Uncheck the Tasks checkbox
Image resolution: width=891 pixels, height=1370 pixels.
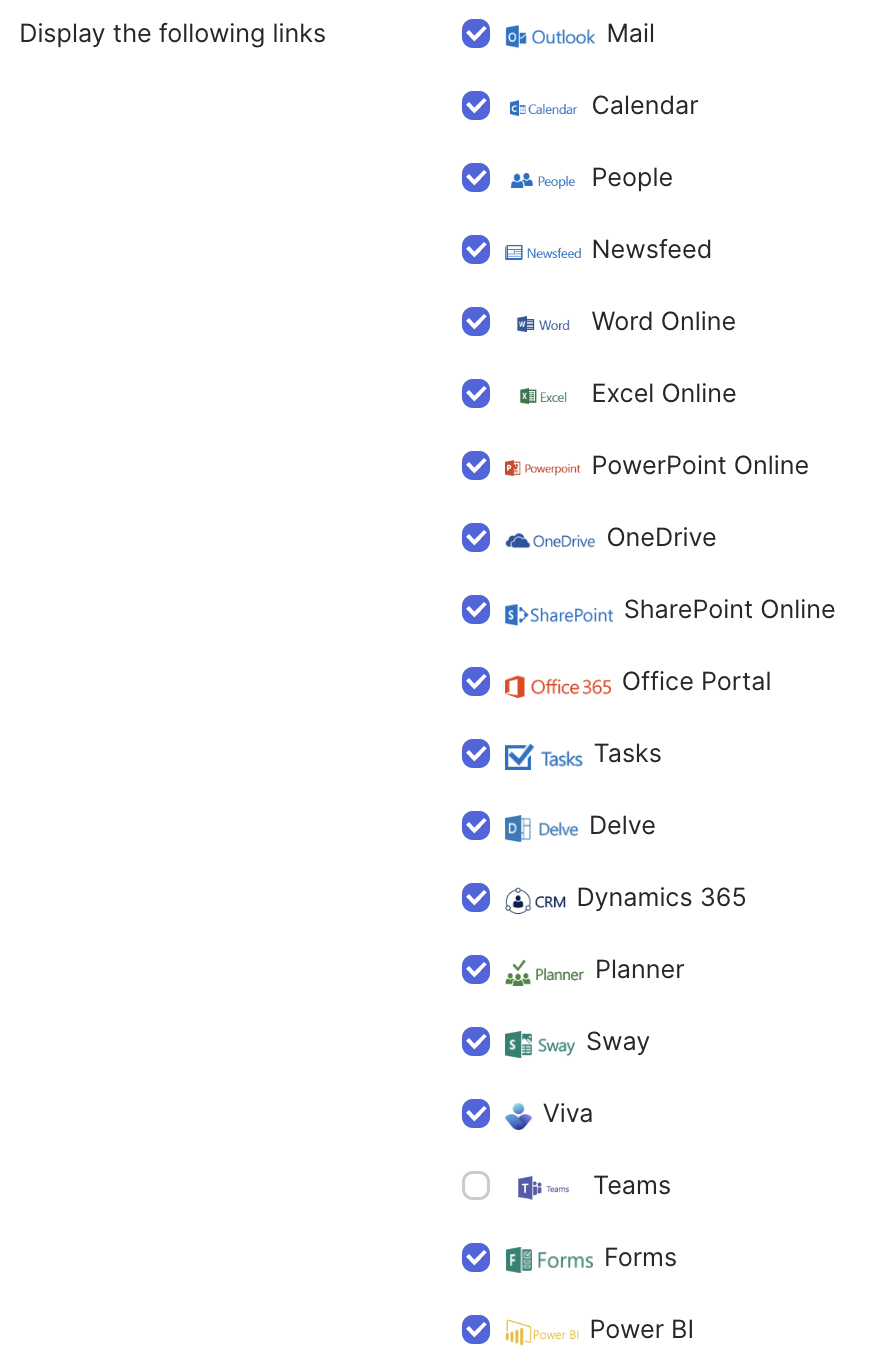476,754
